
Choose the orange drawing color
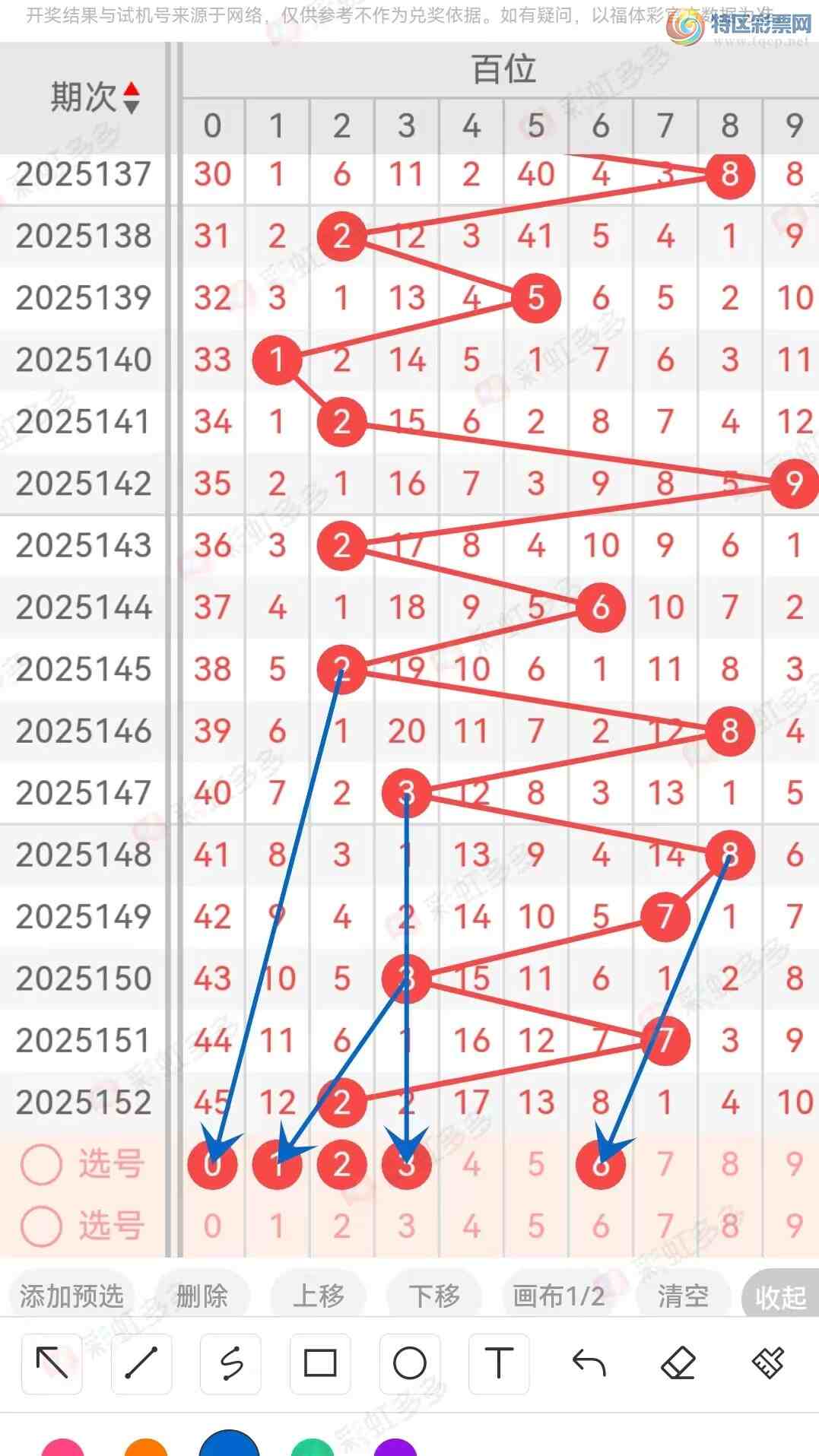tap(146, 1448)
